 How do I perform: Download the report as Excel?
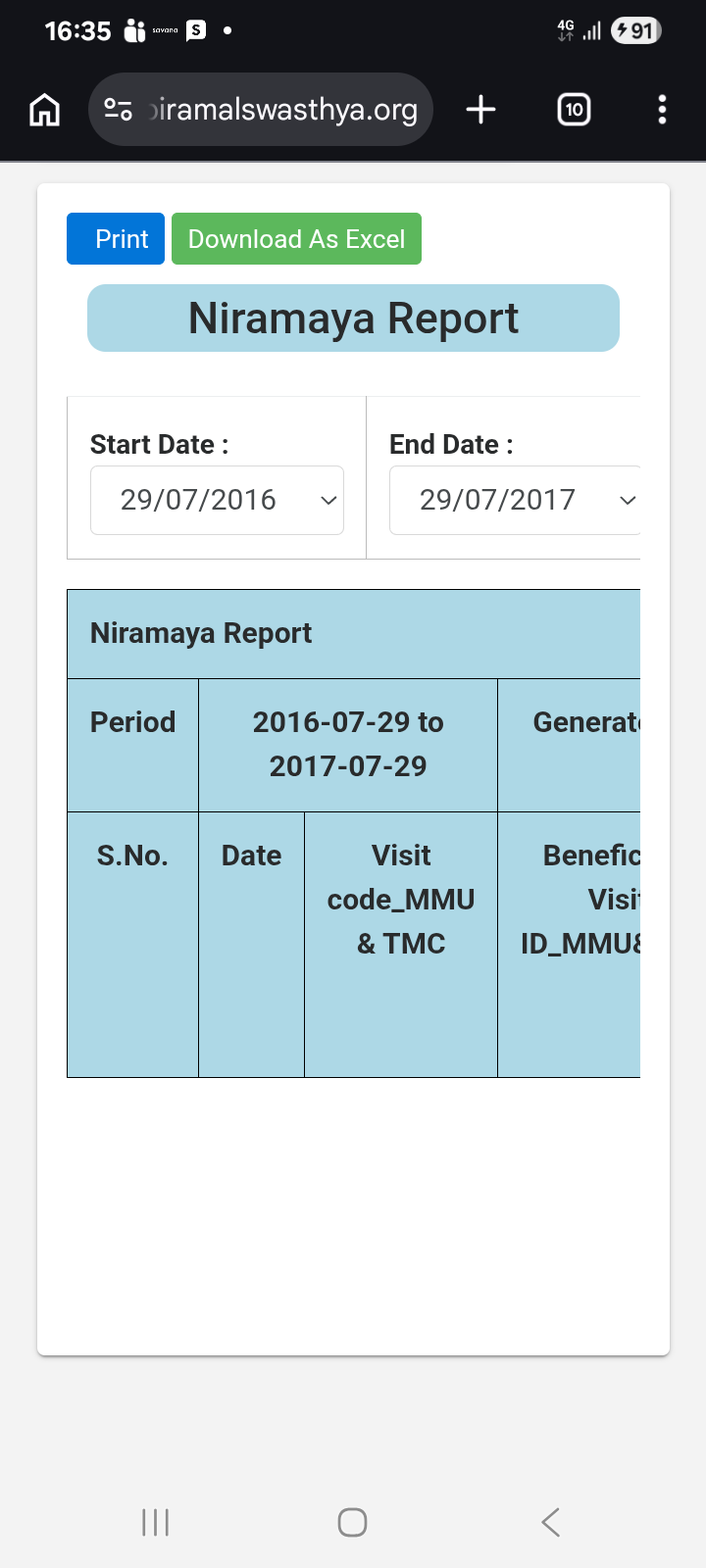[x=296, y=239]
